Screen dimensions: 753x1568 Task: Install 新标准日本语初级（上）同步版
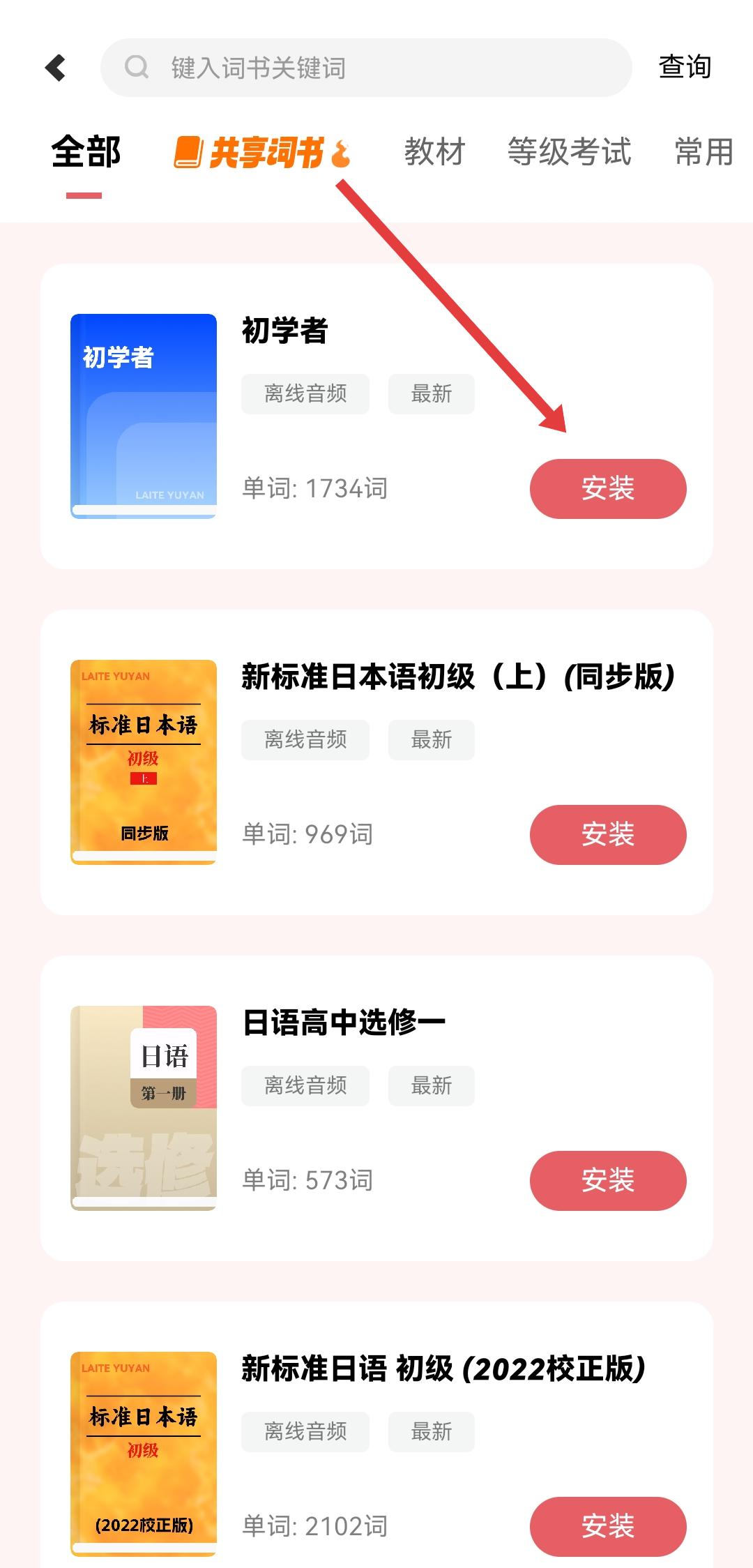[x=607, y=835]
